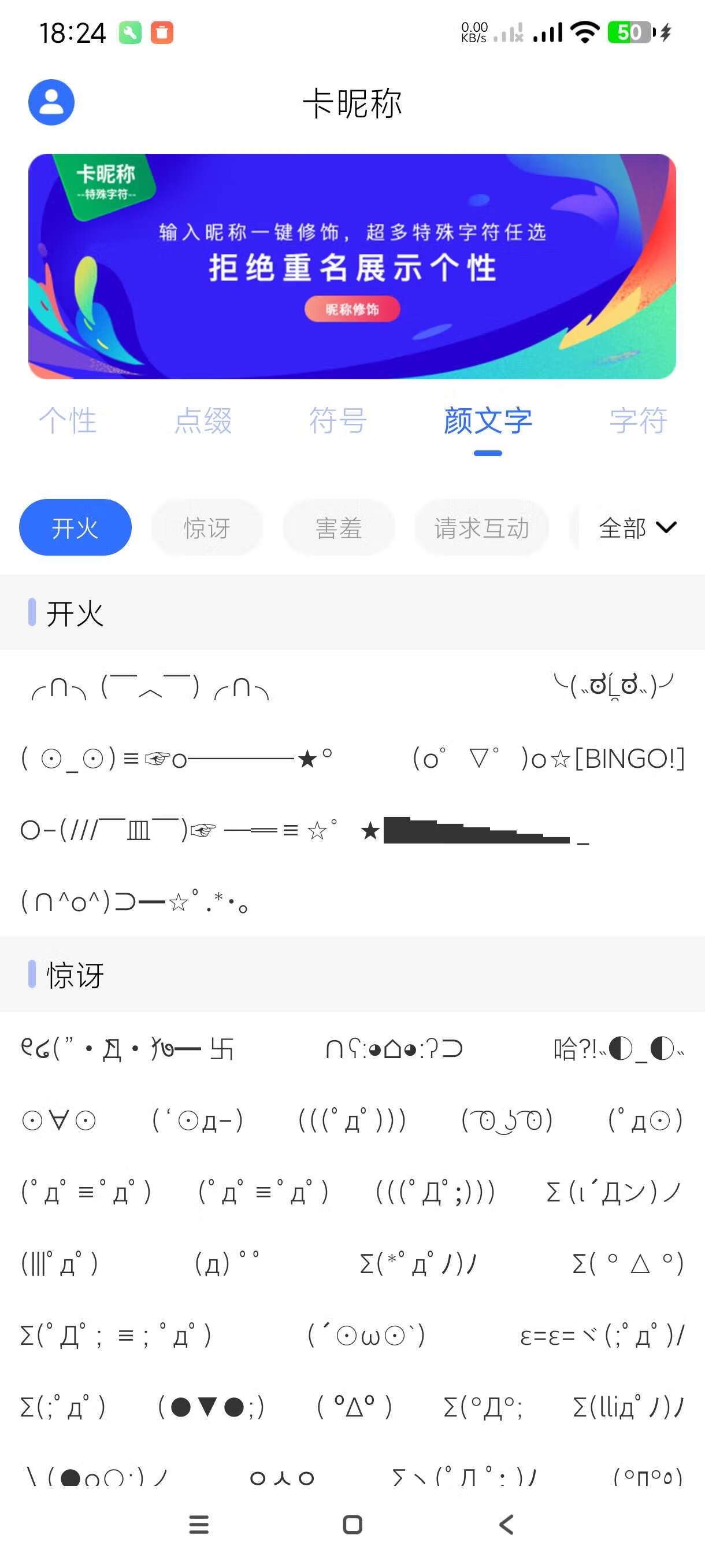This screenshot has height=1568, width=705.
Task: Open recent apps from navigation bar
Action: pos(199,1524)
